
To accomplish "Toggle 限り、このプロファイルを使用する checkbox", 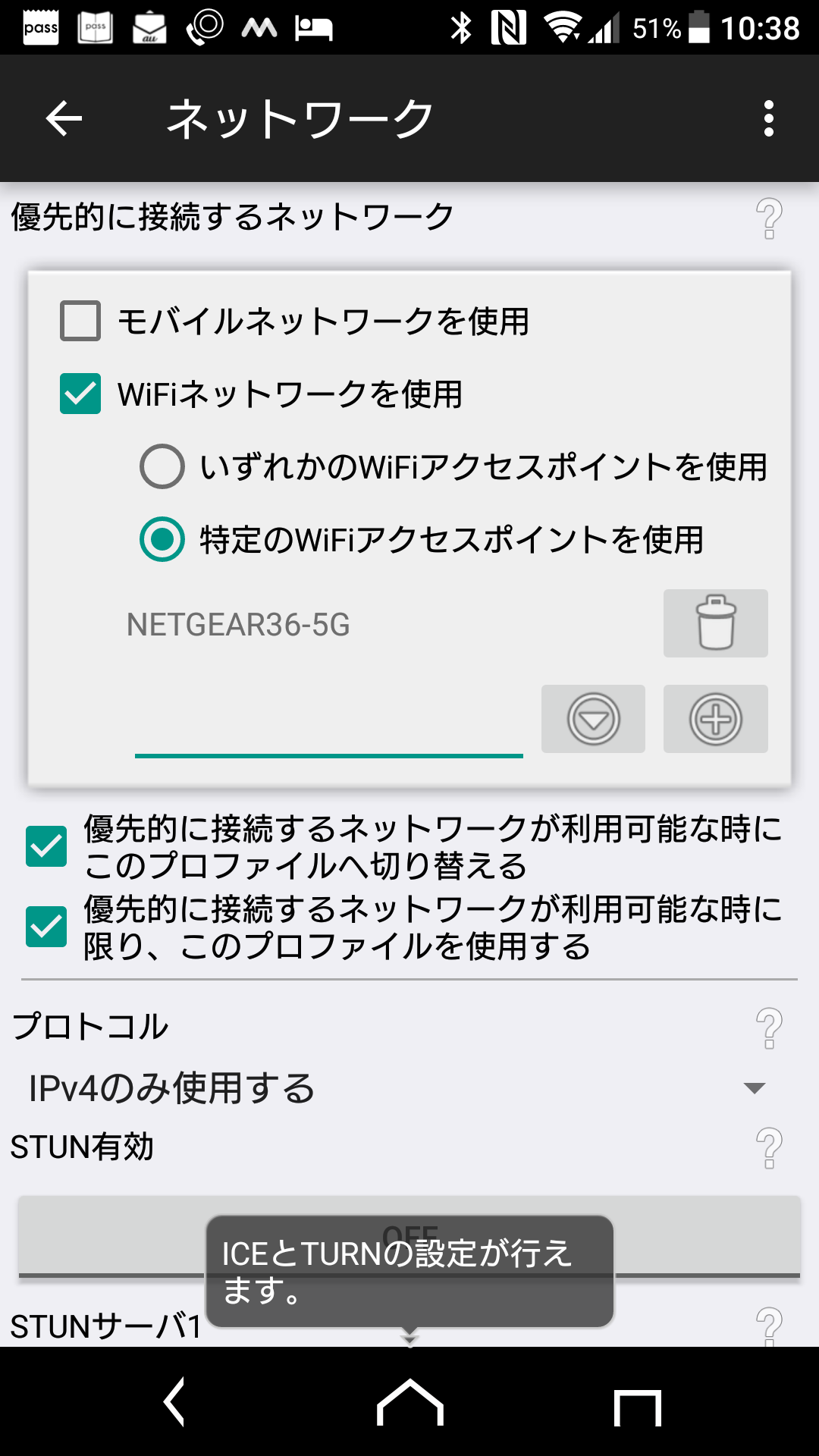I will click(46, 927).
